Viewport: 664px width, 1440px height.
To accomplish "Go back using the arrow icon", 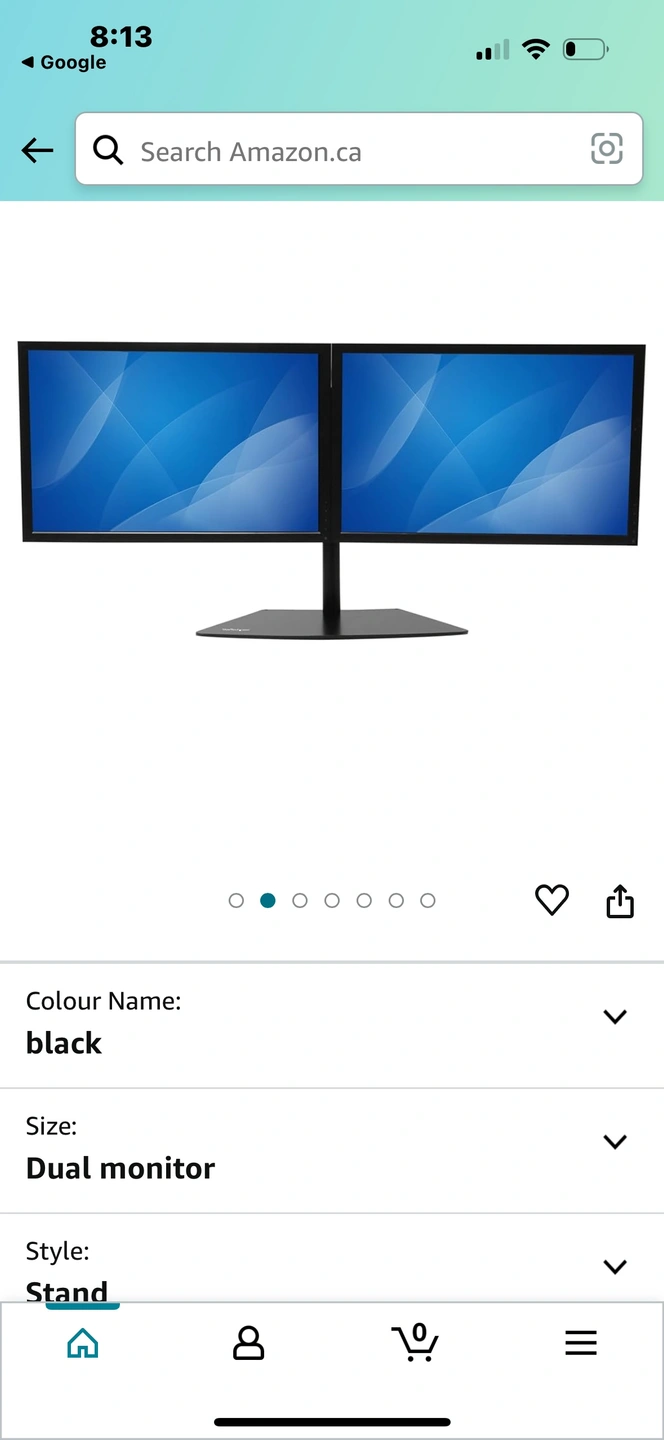I will coord(37,150).
